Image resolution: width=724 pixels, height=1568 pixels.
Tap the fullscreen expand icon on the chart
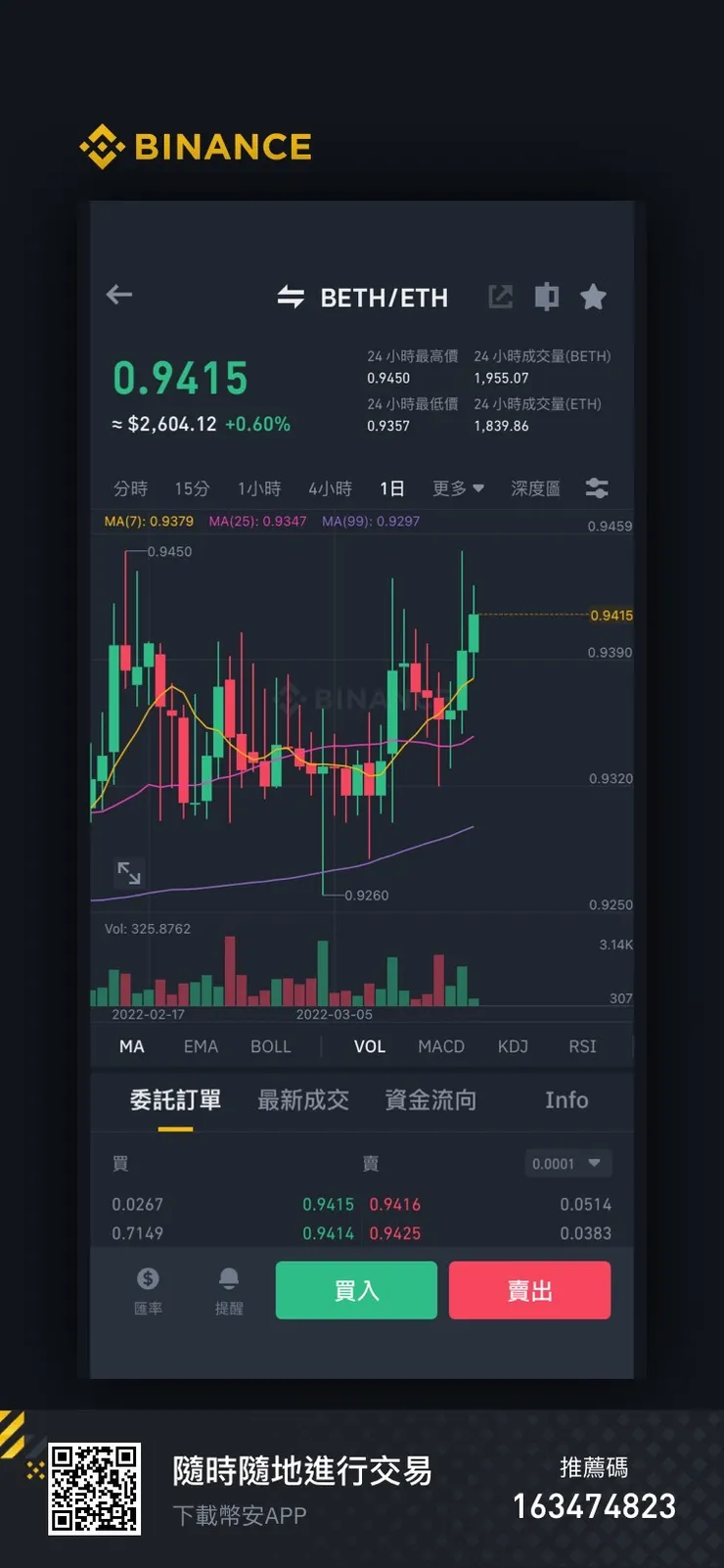pos(130,872)
